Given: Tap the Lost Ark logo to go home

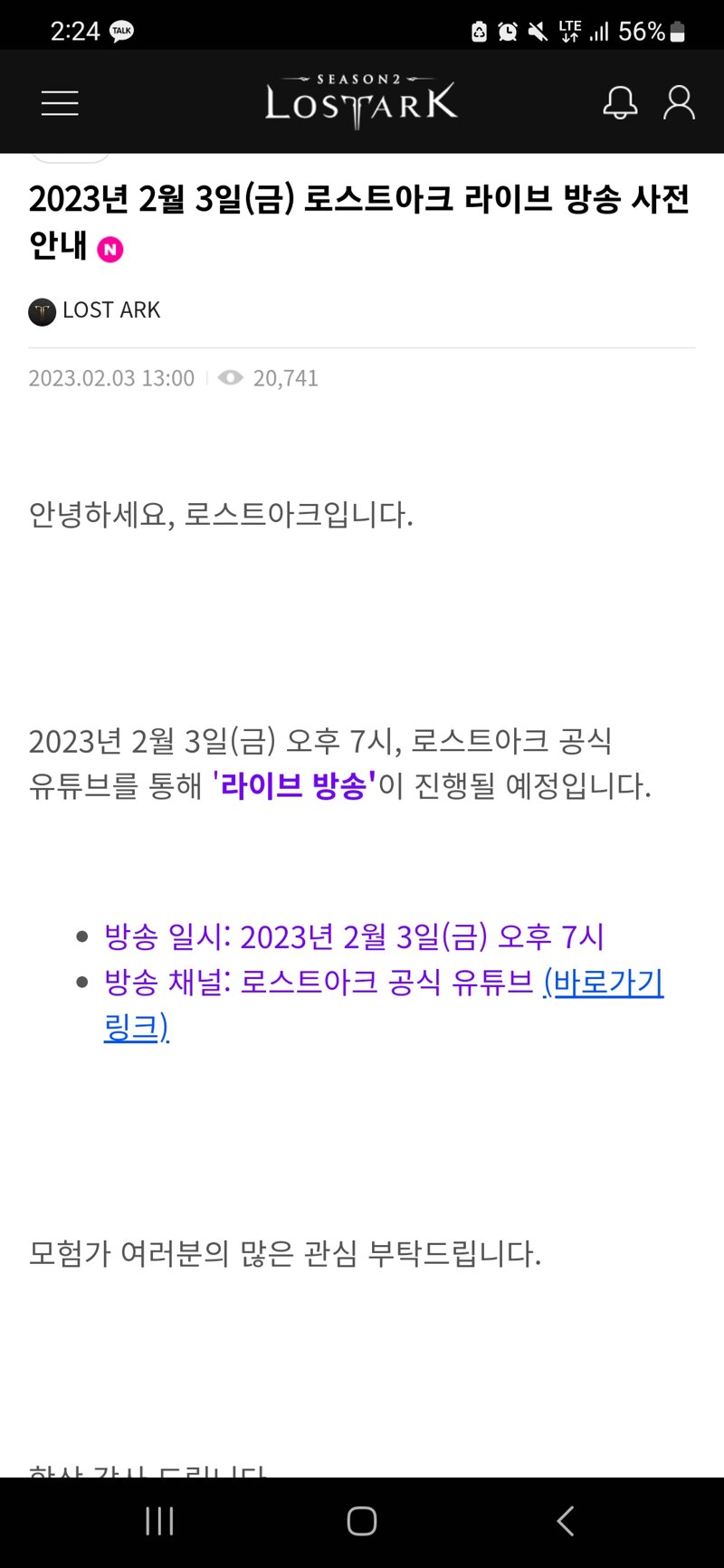Looking at the screenshot, I should [x=361, y=101].
